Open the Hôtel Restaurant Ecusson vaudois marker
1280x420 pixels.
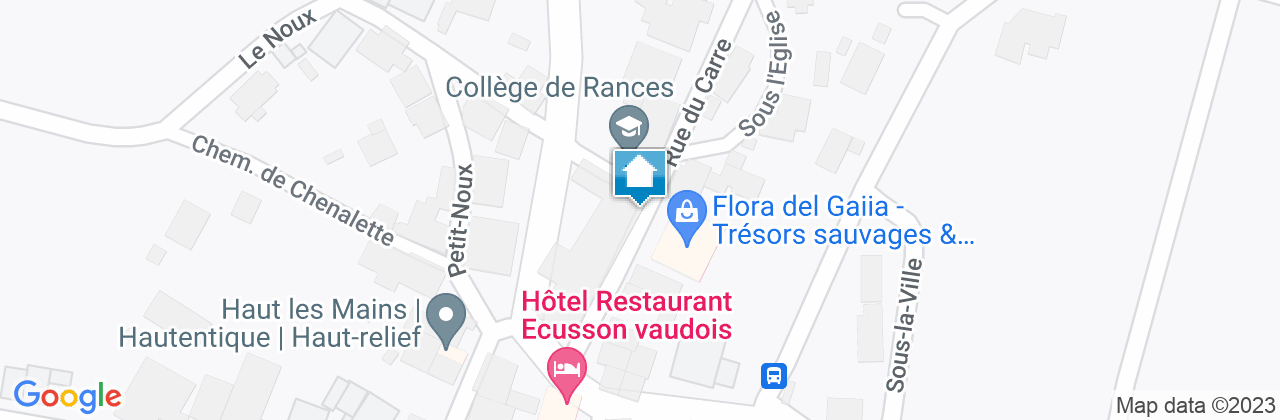(x=567, y=367)
